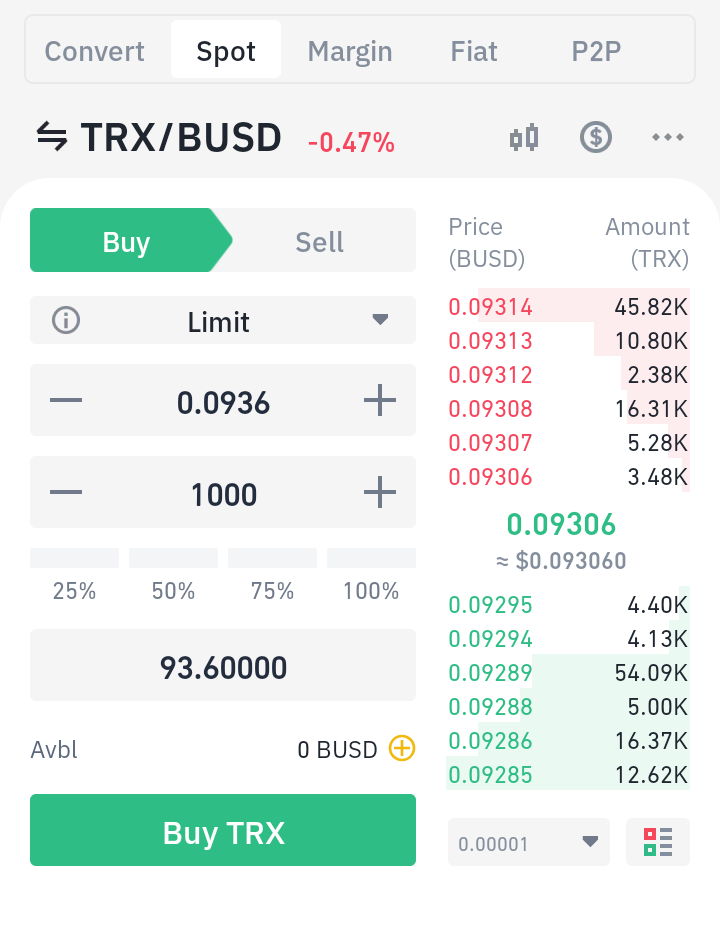This screenshot has height=926, width=720.
Task: Expand the Limit order type dropdown
Action: coord(222,321)
